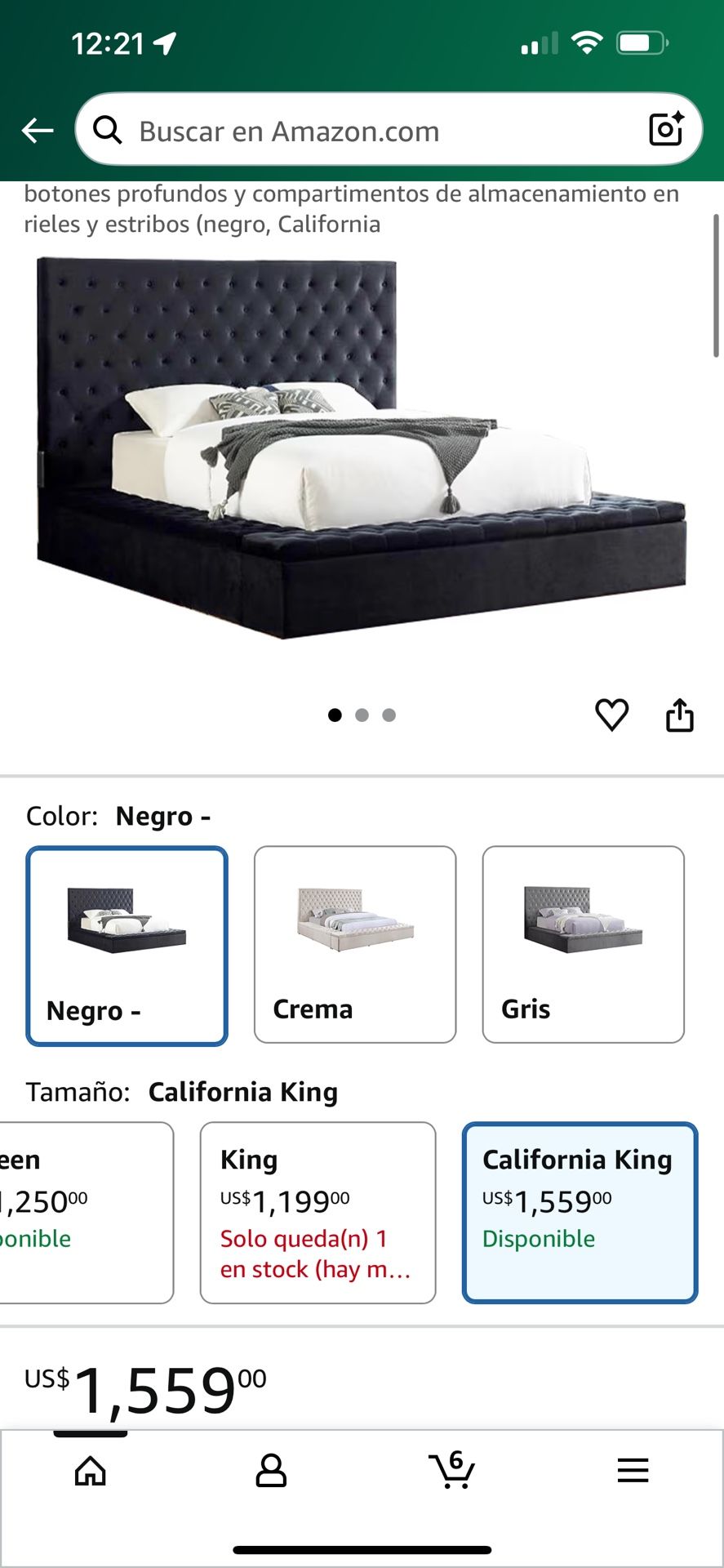The height and width of the screenshot is (1568, 724).
Task: Go to the Amazon home tab
Action: (x=91, y=1471)
